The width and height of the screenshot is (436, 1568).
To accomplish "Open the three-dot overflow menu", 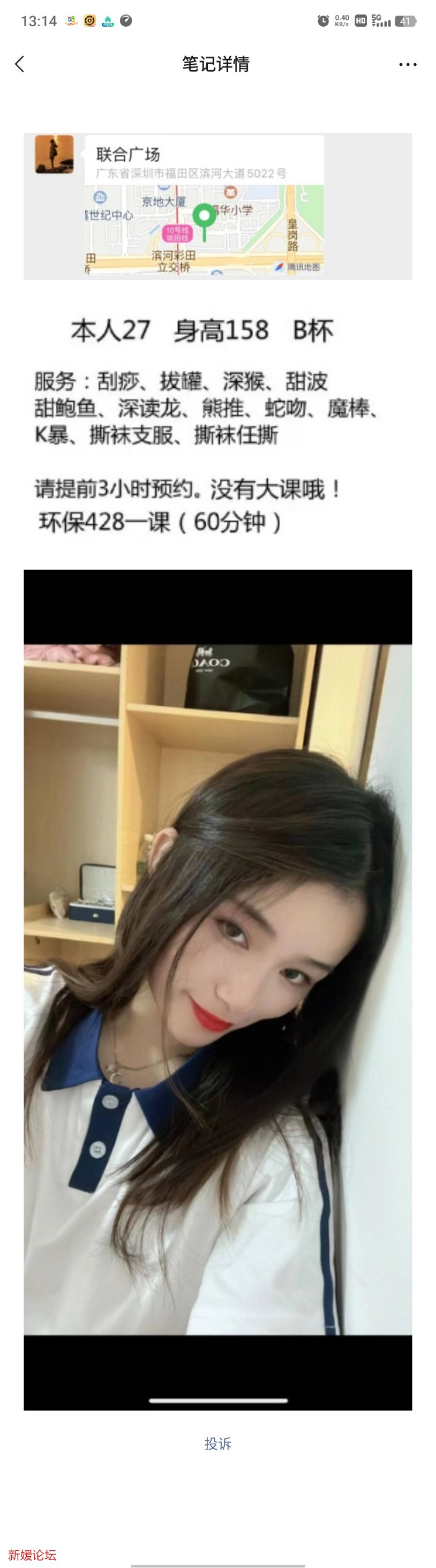I will coord(408,64).
